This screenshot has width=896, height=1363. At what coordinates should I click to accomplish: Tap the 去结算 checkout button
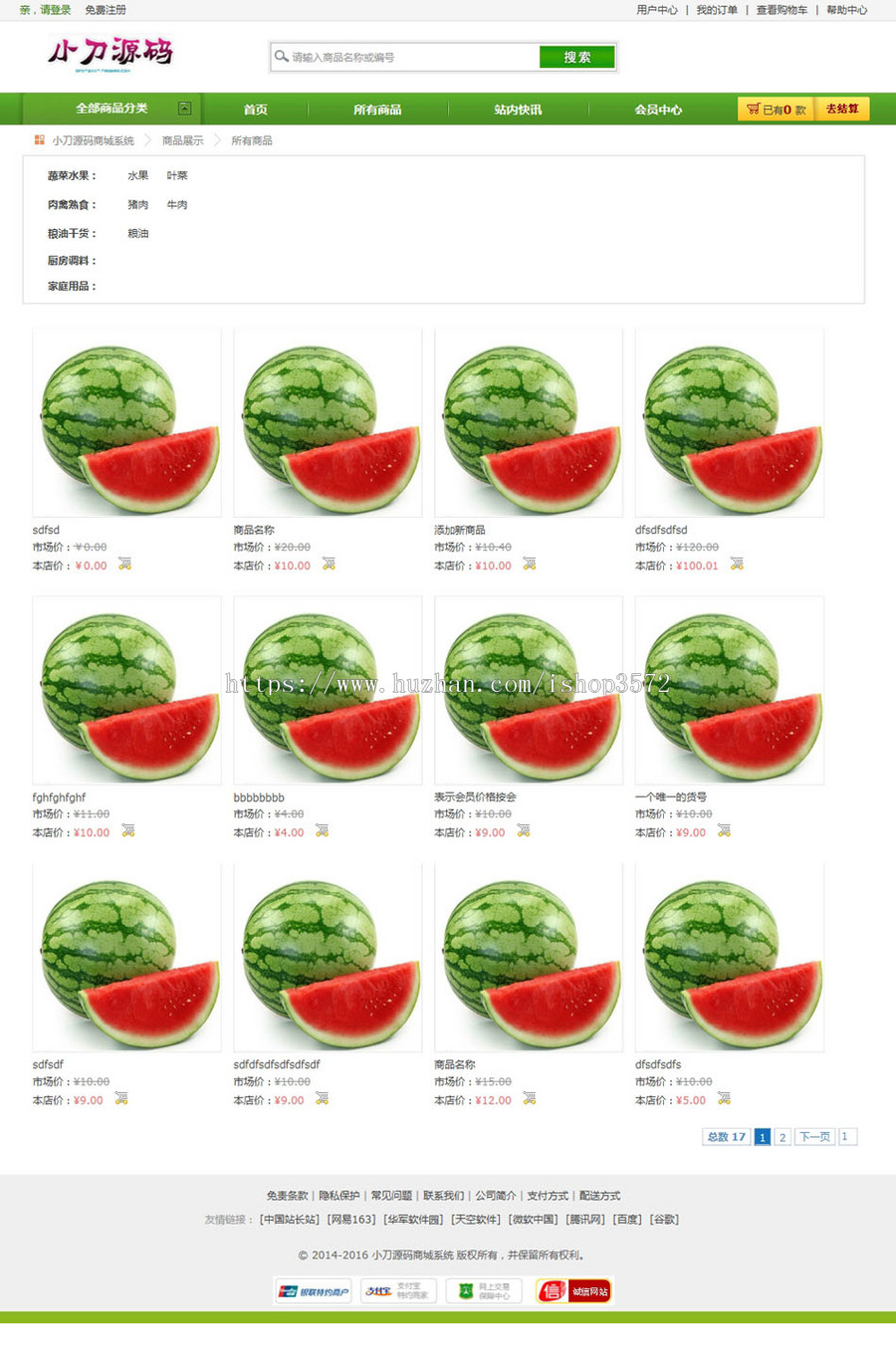pyautogui.click(x=841, y=109)
